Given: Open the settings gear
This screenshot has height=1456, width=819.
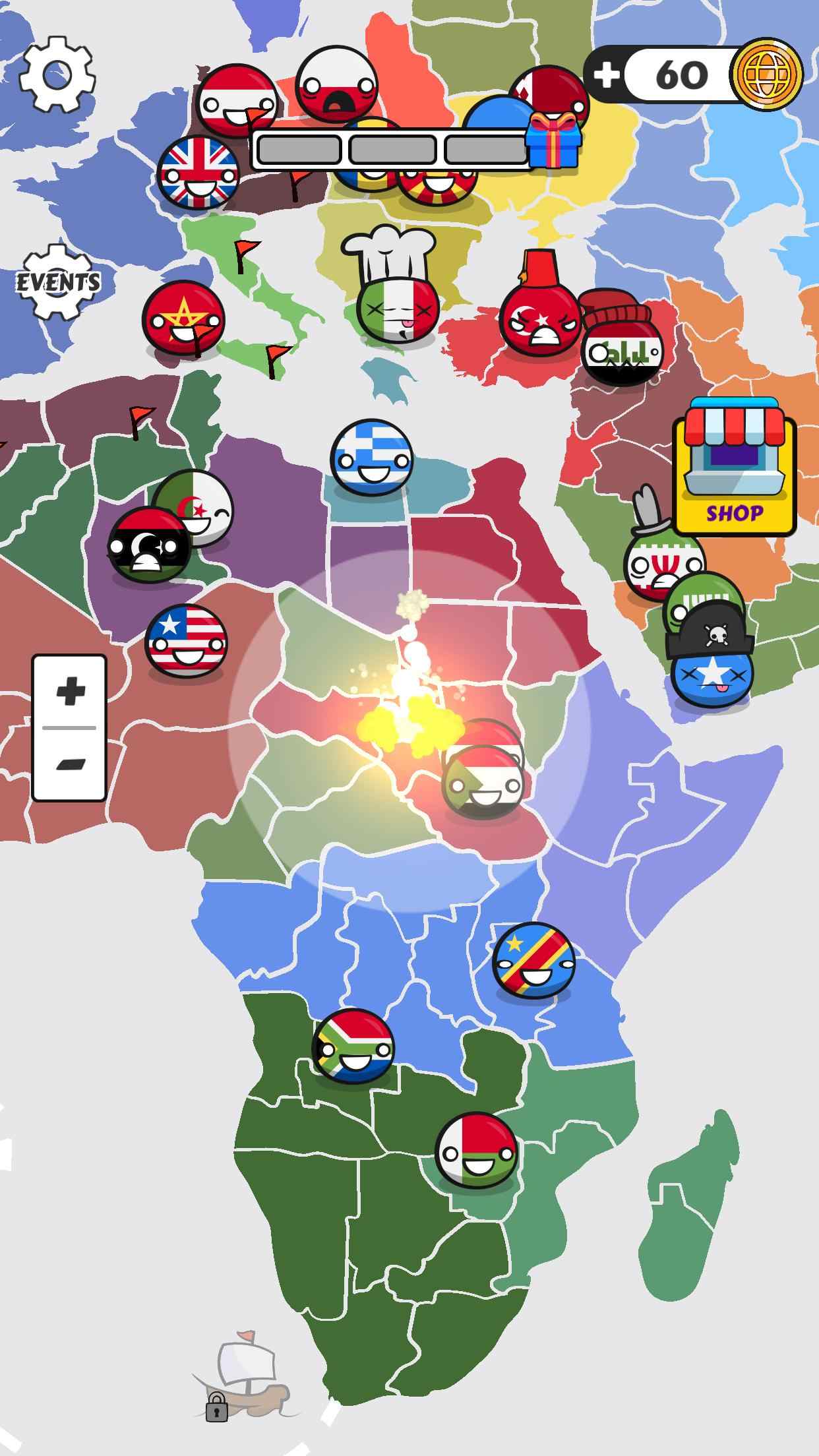Looking at the screenshot, I should tap(57, 74).
